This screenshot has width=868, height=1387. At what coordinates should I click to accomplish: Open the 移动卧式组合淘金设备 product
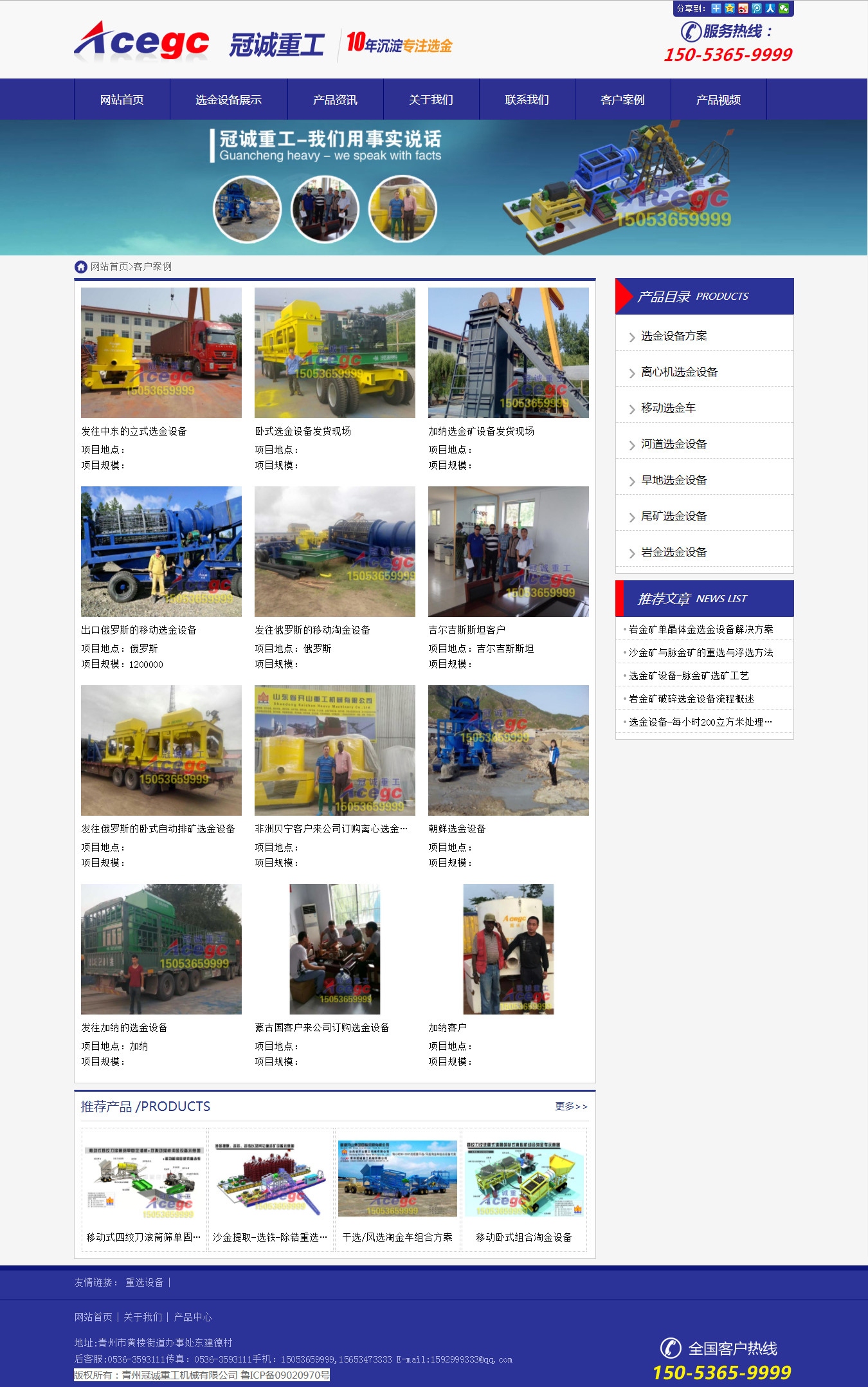click(523, 1237)
